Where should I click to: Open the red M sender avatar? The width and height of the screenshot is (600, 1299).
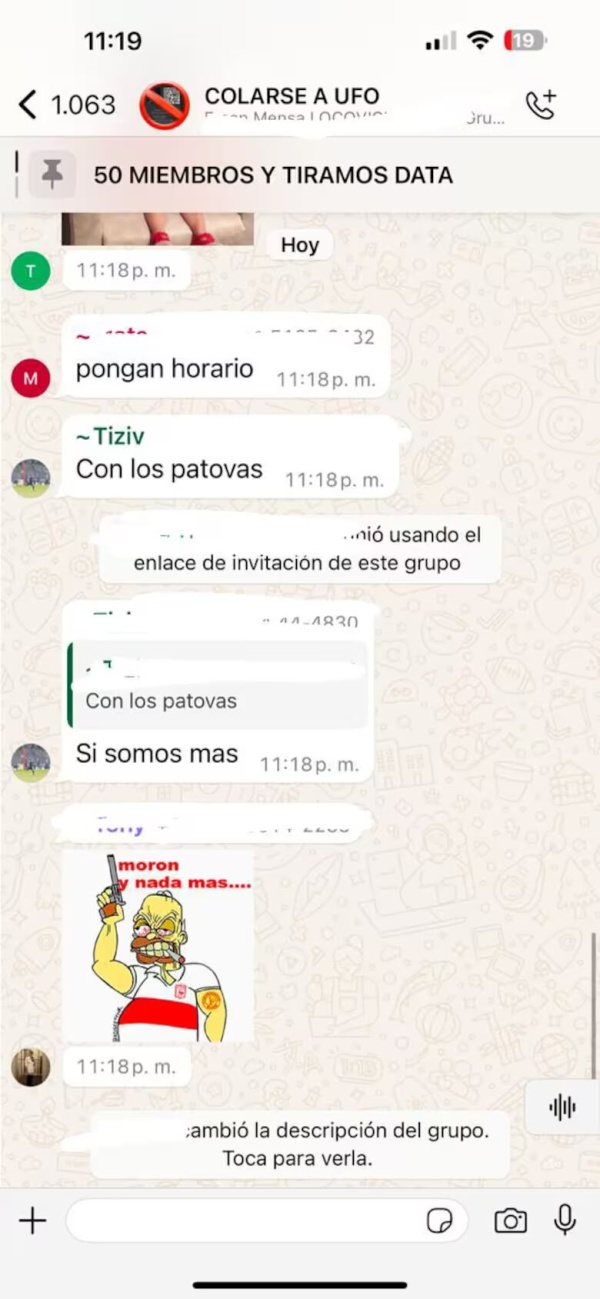coord(31,378)
